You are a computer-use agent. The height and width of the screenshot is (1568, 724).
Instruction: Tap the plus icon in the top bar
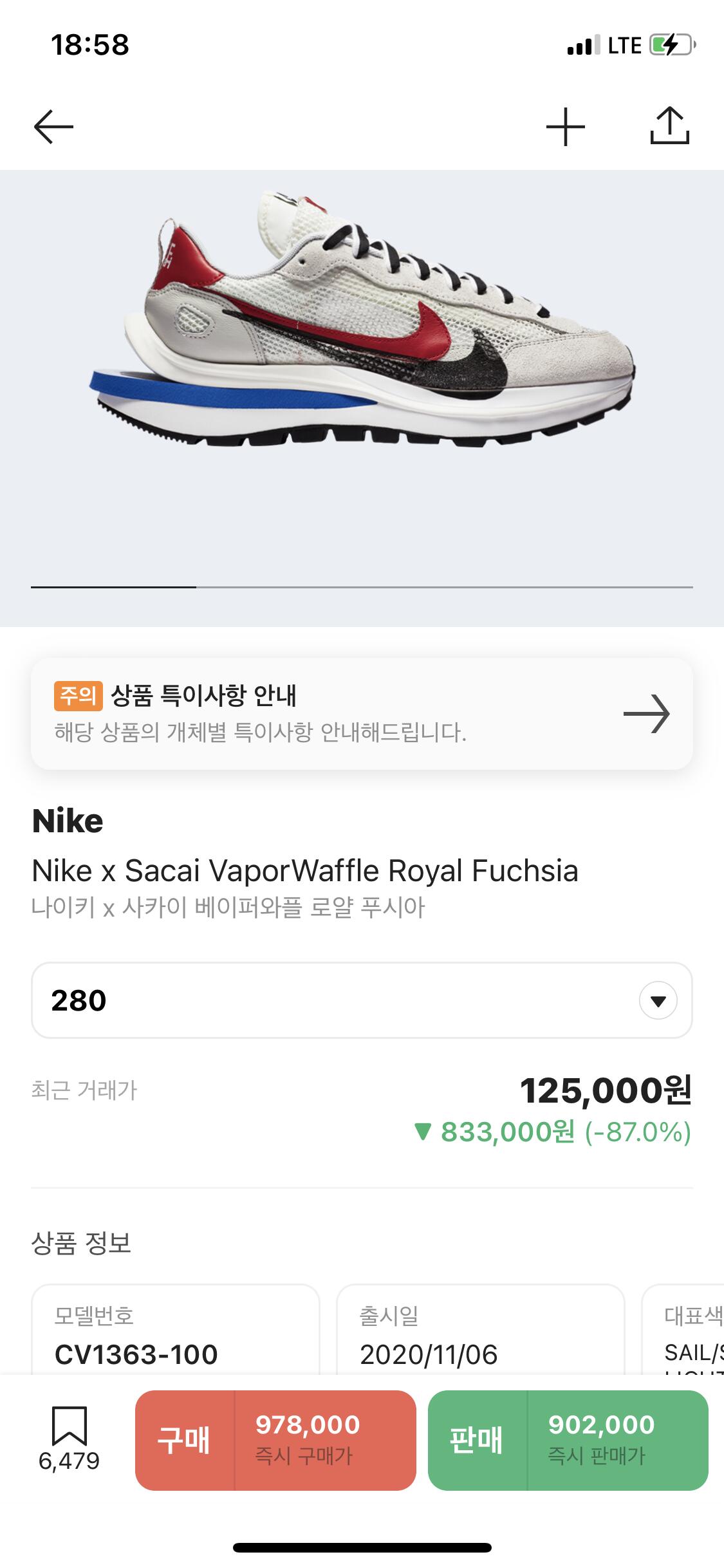(x=565, y=127)
